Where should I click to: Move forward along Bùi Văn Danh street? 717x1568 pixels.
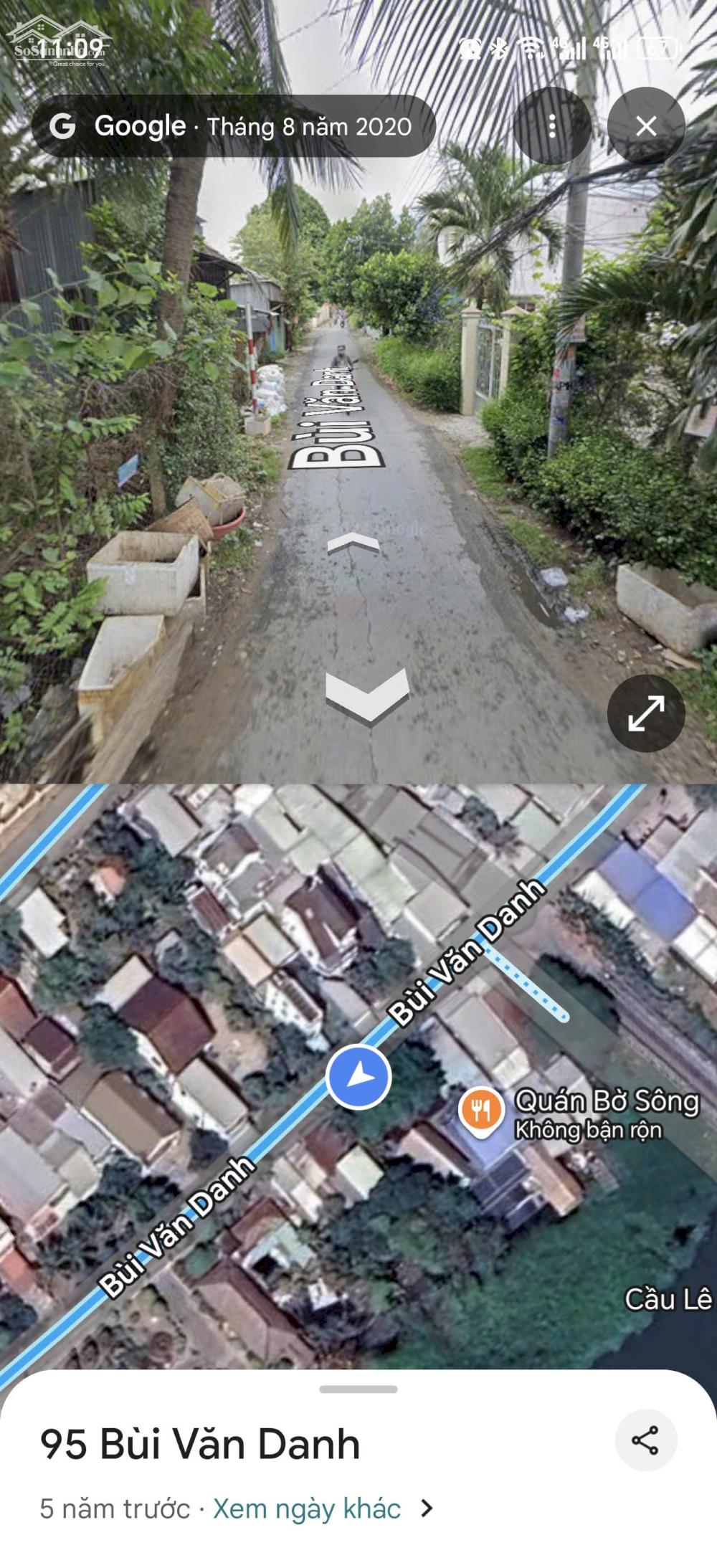[x=353, y=544]
